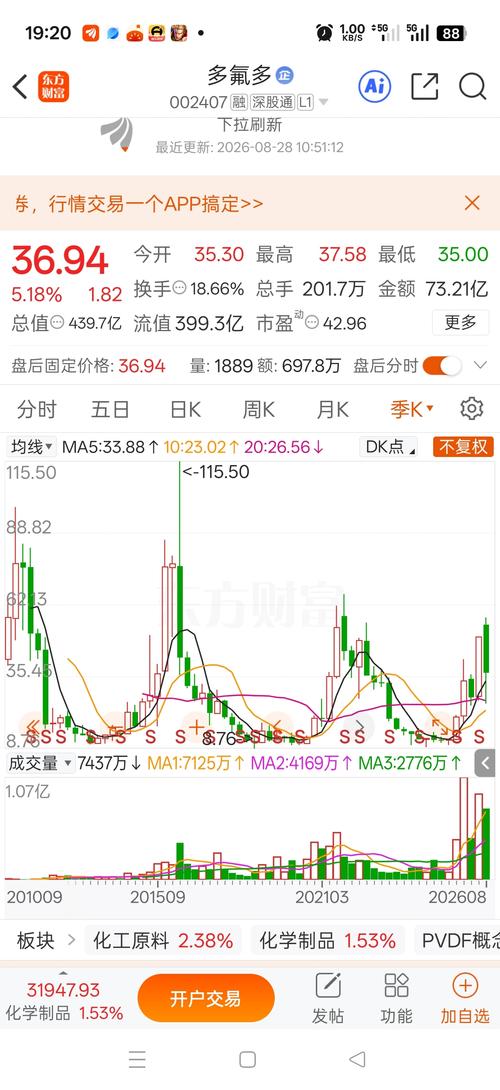Image resolution: width=500 pixels, height=1090 pixels.
Task: Go back using the top-left arrow
Action: 19,87
